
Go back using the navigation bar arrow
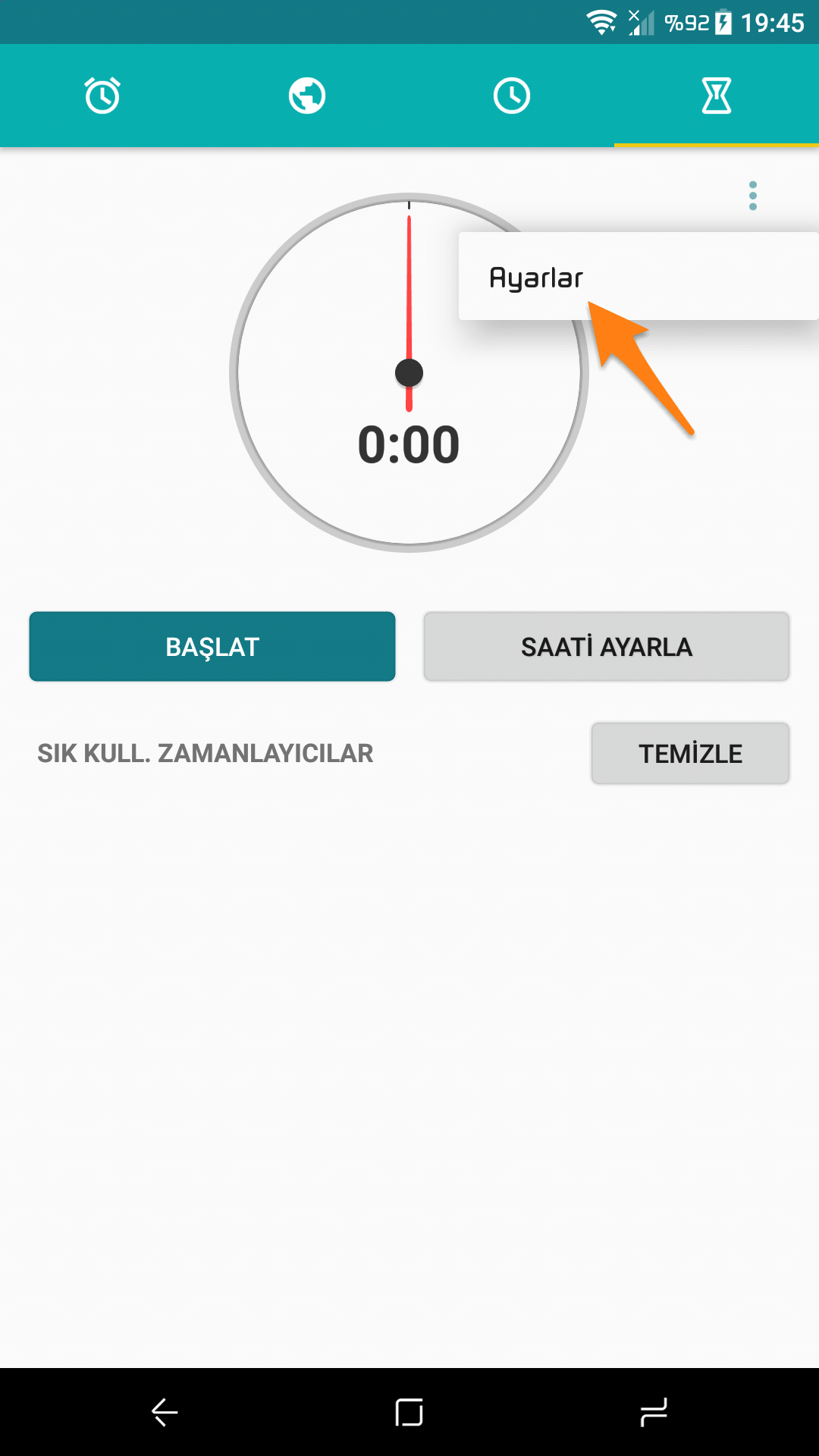click(x=165, y=1412)
